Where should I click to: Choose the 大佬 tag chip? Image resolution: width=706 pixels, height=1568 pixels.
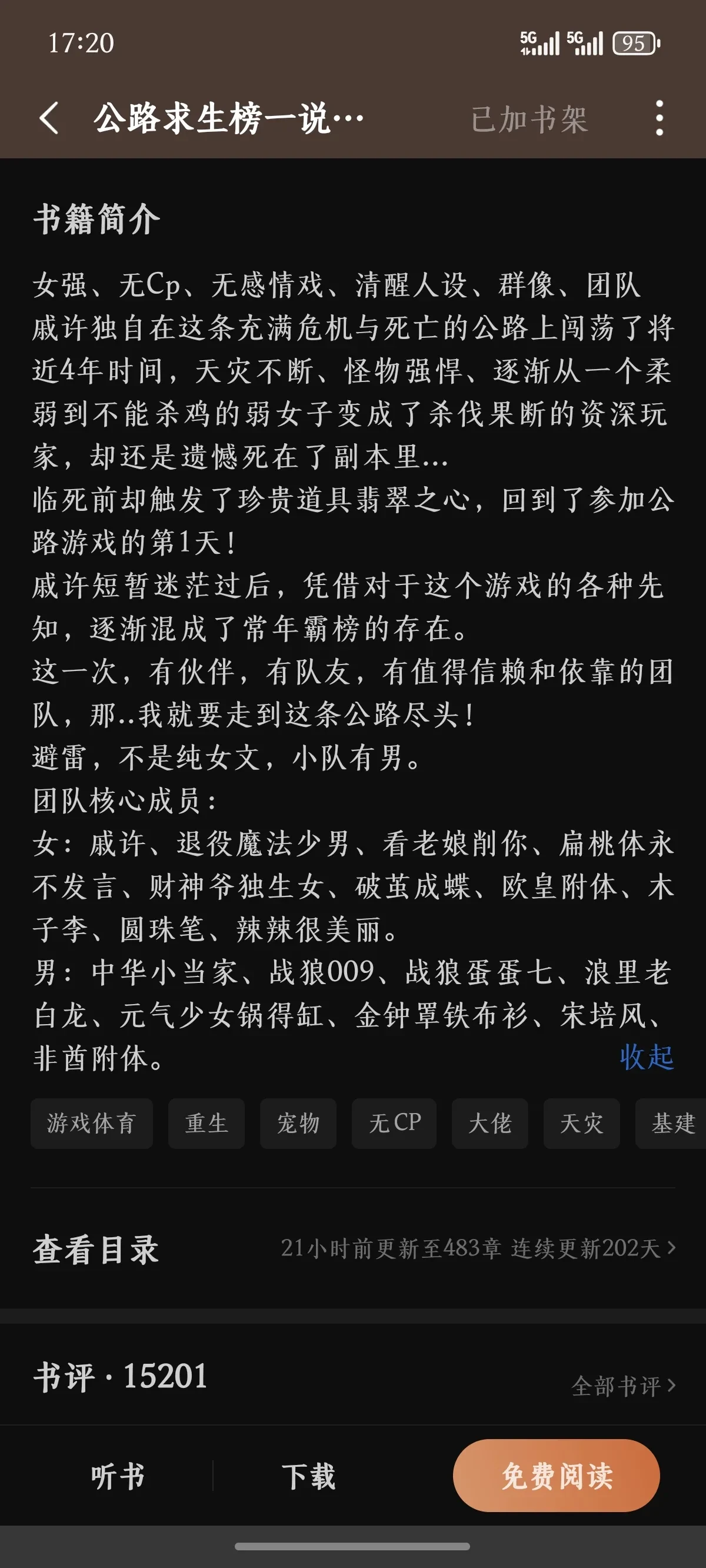click(490, 1123)
